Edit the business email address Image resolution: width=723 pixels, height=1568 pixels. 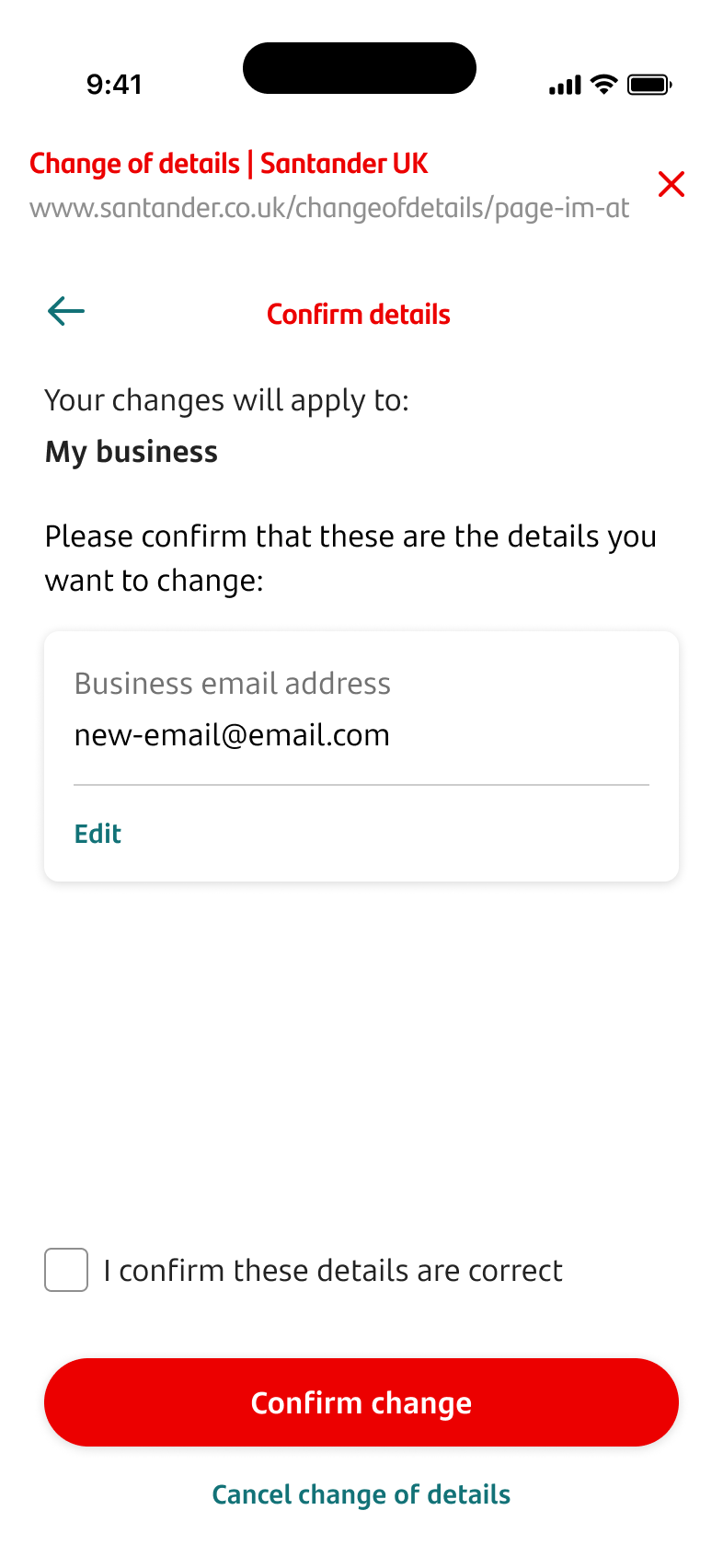[98, 834]
